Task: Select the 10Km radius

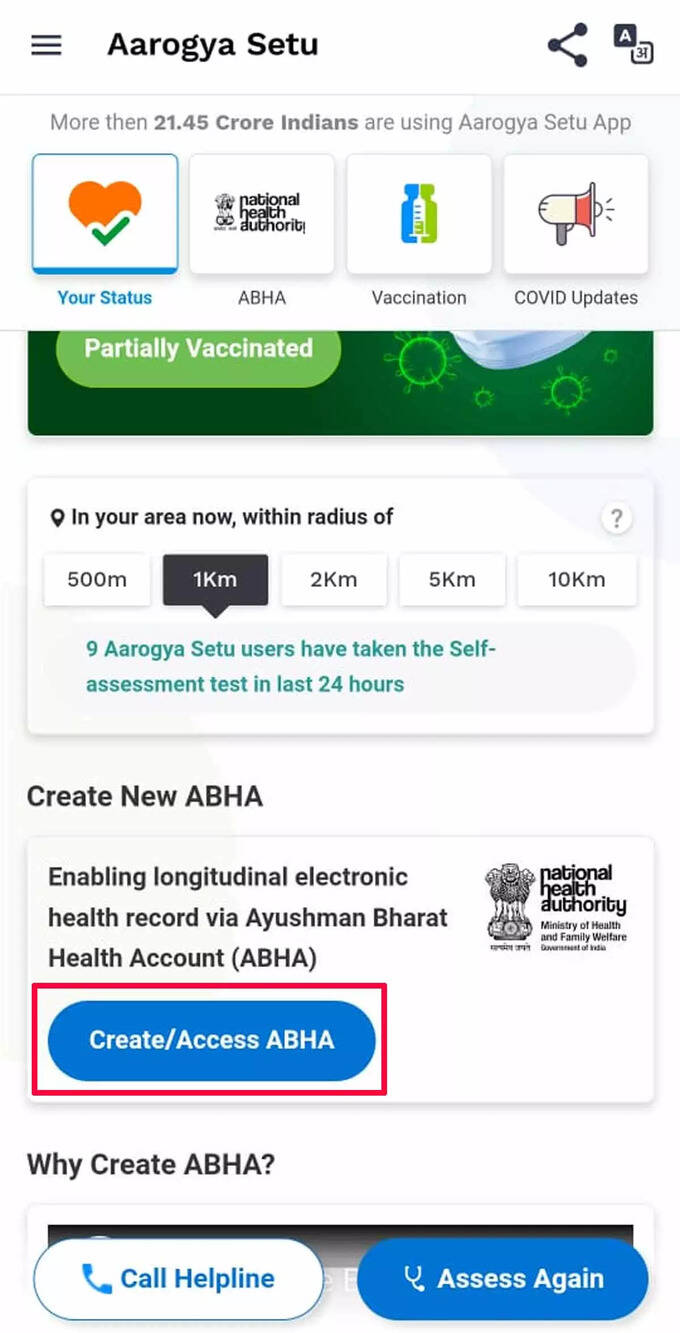Action: (577, 579)
